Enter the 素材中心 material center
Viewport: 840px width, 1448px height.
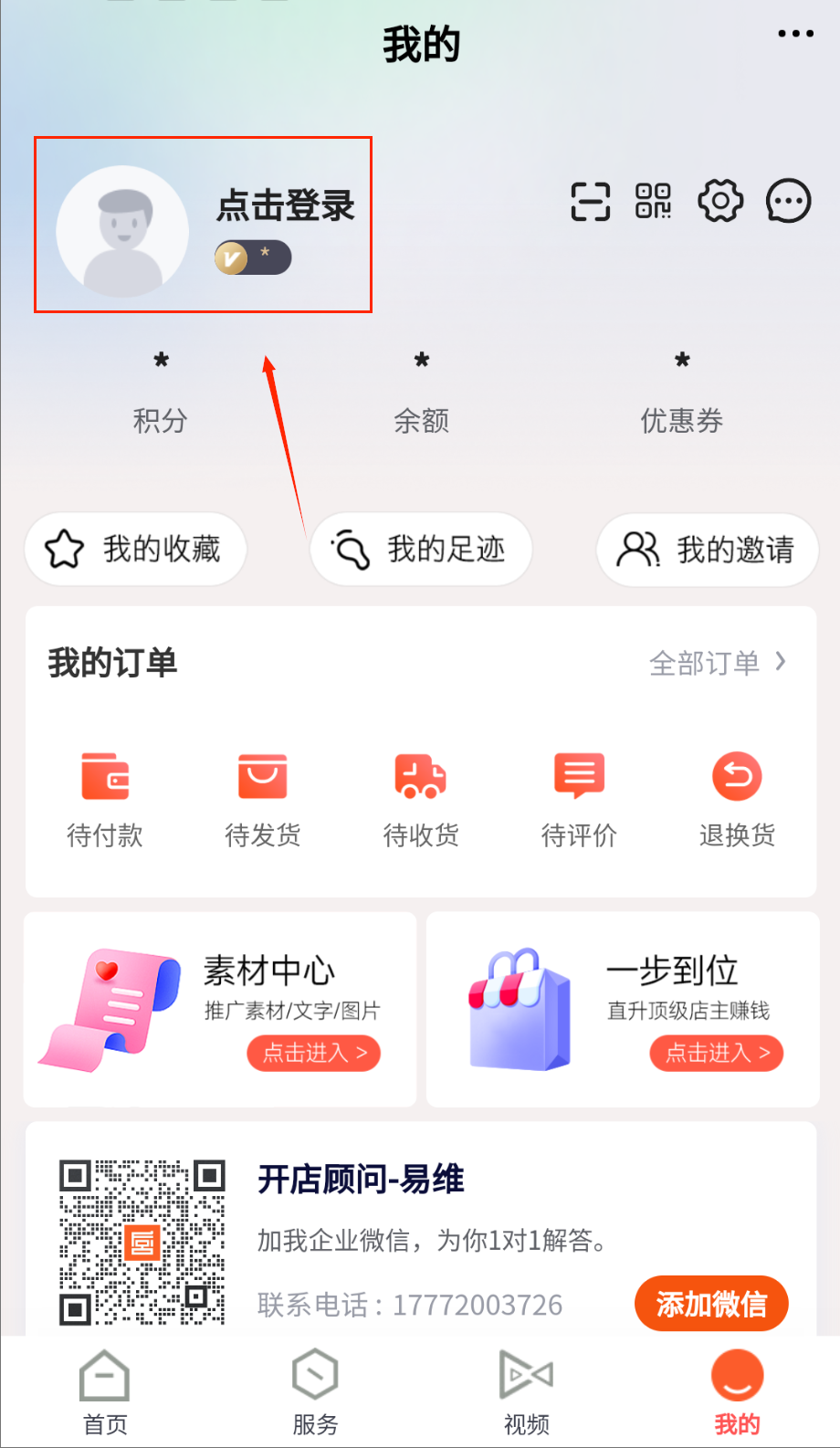[x=313, y=1053]
